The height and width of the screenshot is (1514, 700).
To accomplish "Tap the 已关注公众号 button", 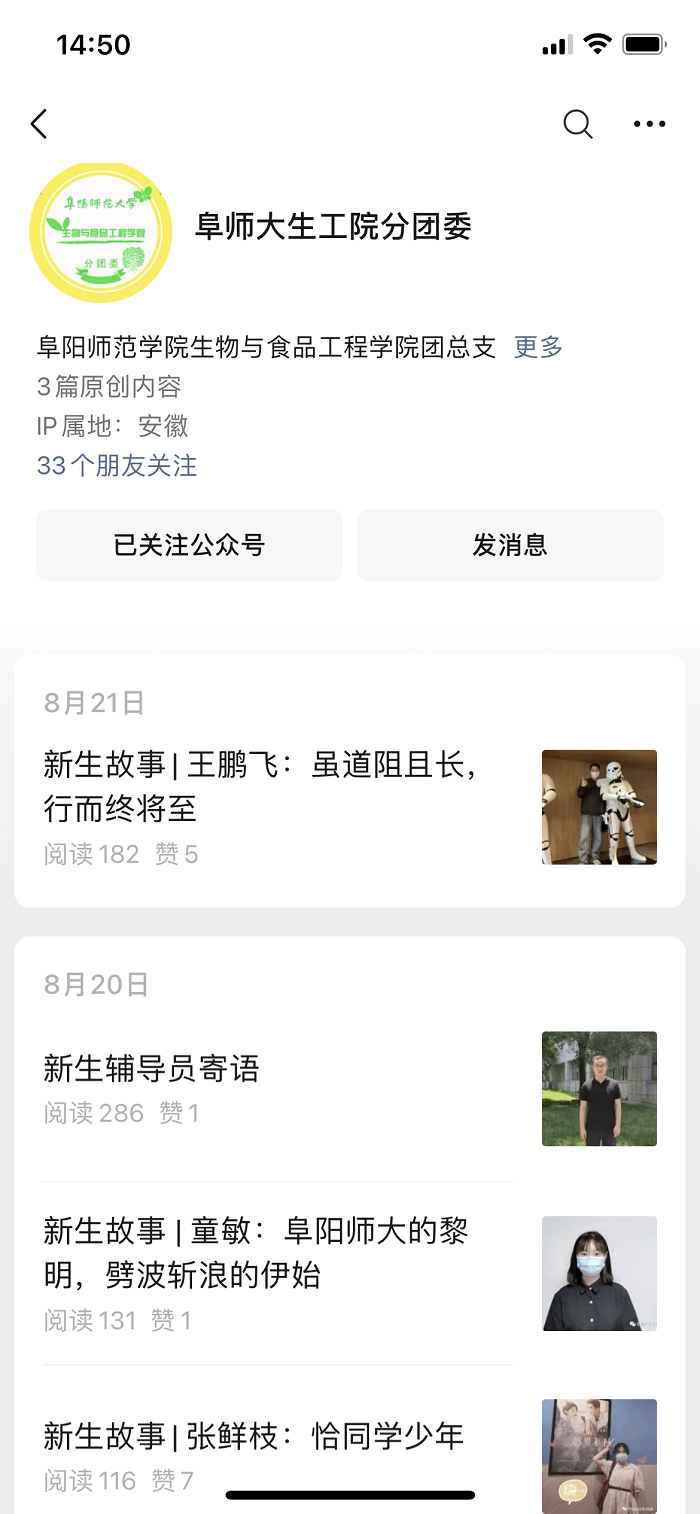I will pos(189,545).
